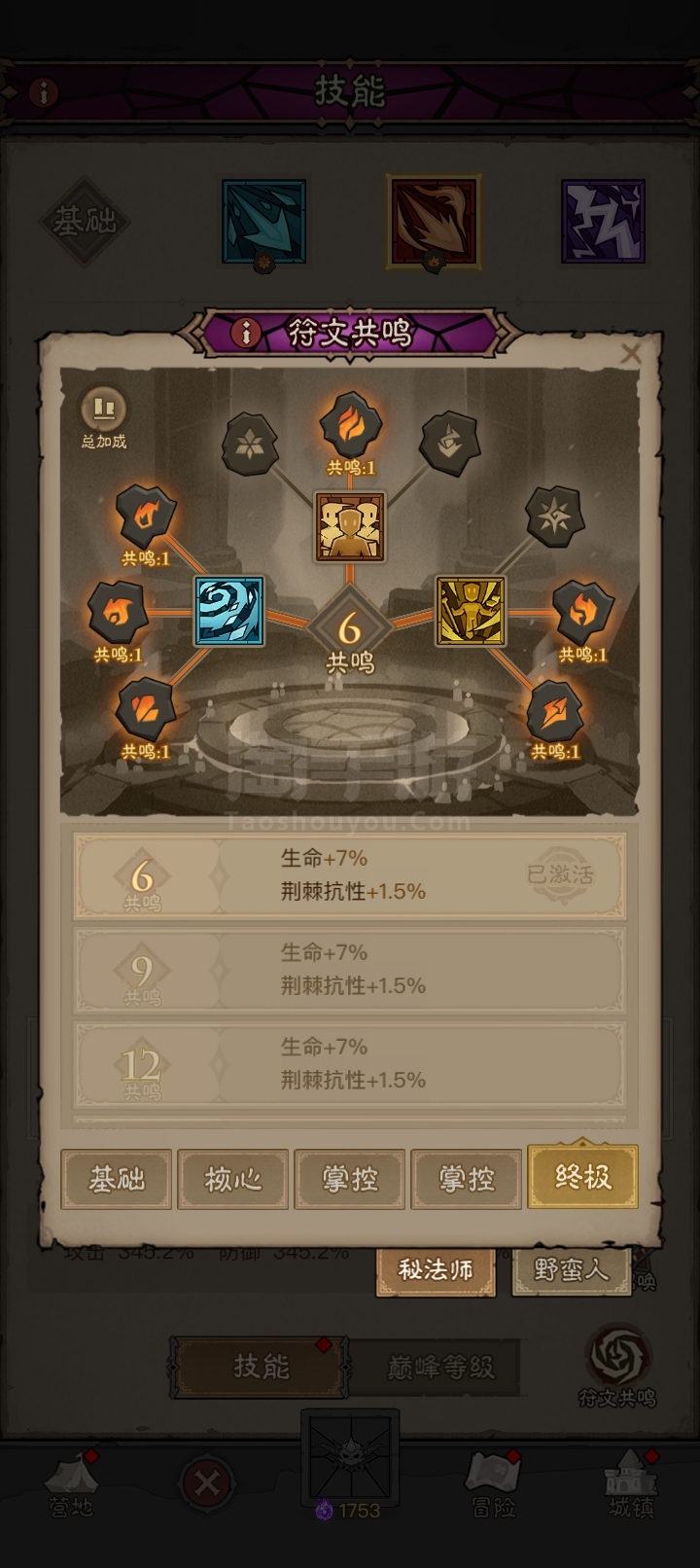Go to 冒险 in bottom navigation
The width and height of the screenshot is (700, 1568).
pyautogui.click(x=493, y=1484)
